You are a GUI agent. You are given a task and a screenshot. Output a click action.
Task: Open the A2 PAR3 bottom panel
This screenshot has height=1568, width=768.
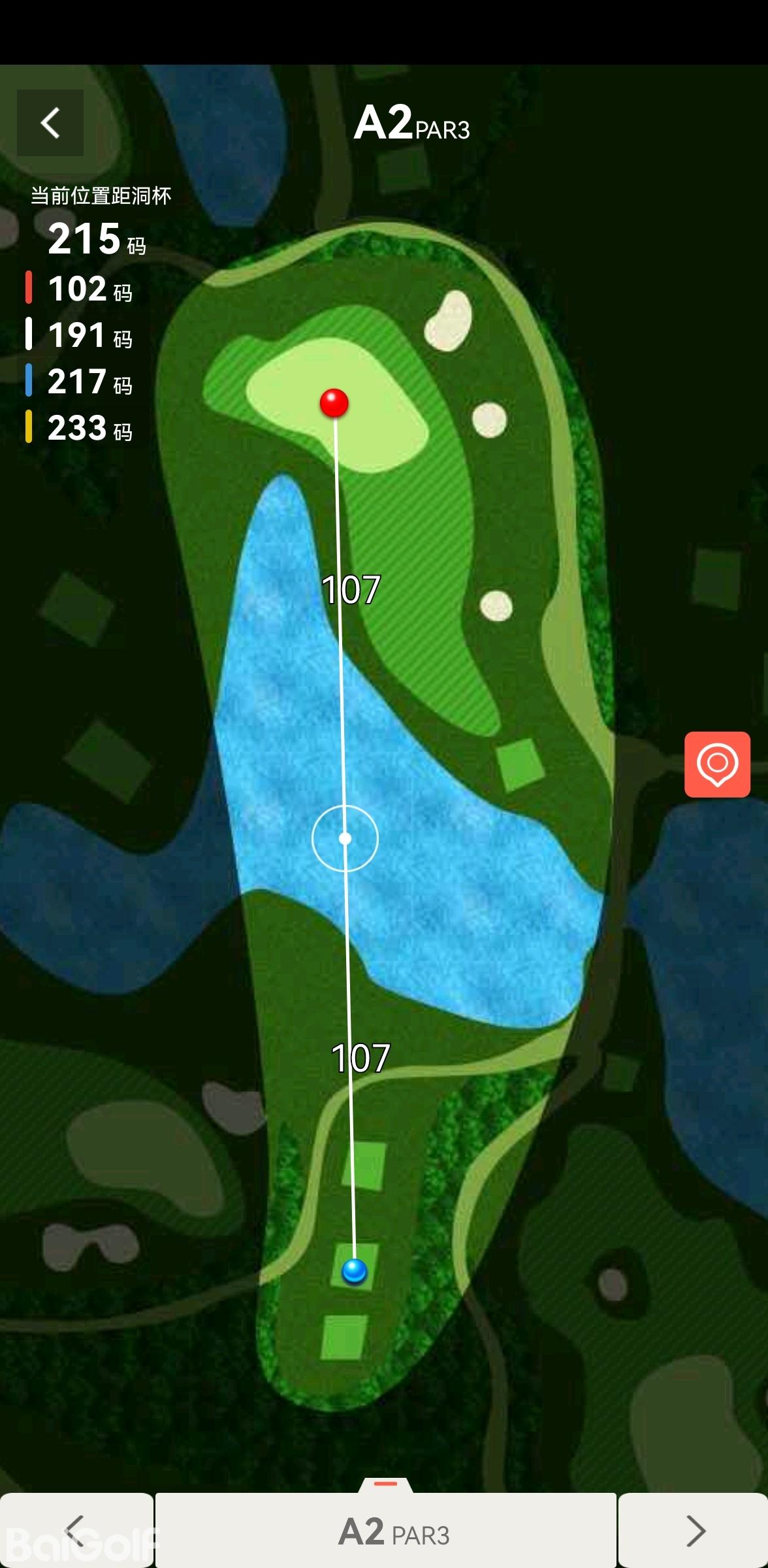coord(386,1530)
